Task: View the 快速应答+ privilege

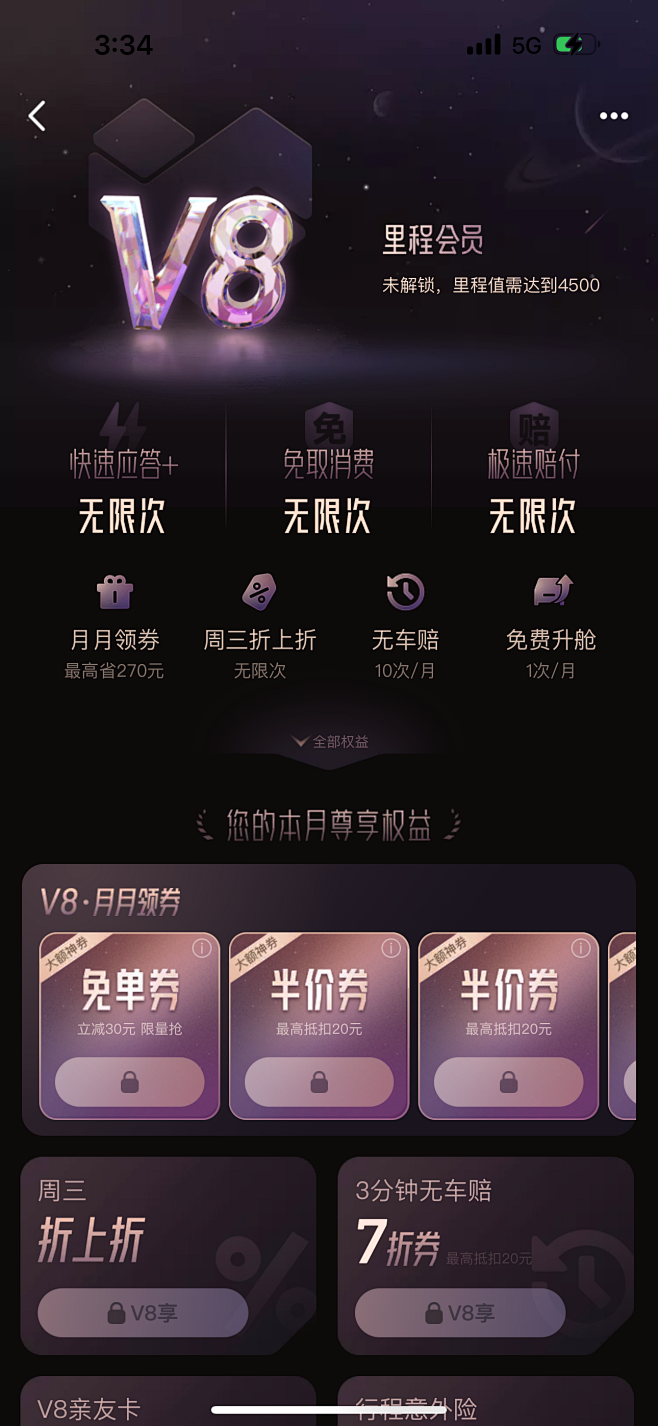Action: (122, 488)
